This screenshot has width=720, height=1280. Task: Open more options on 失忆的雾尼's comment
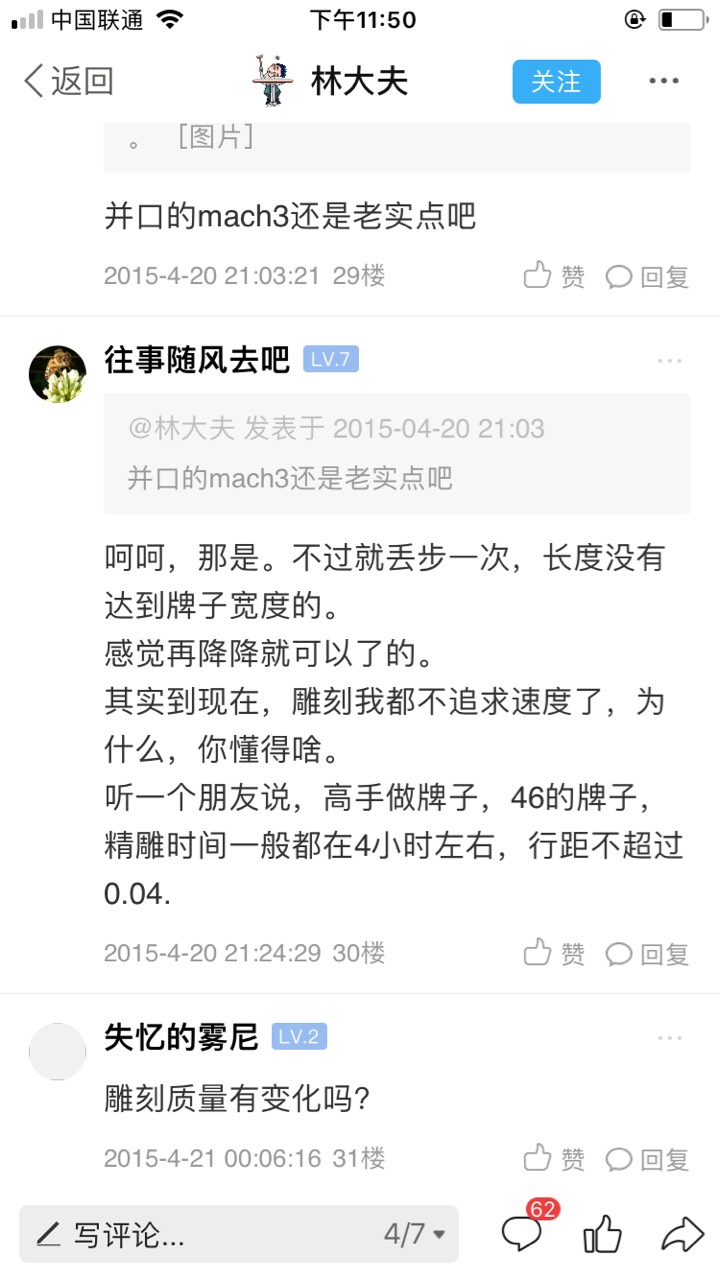(x=670, y=1038)
